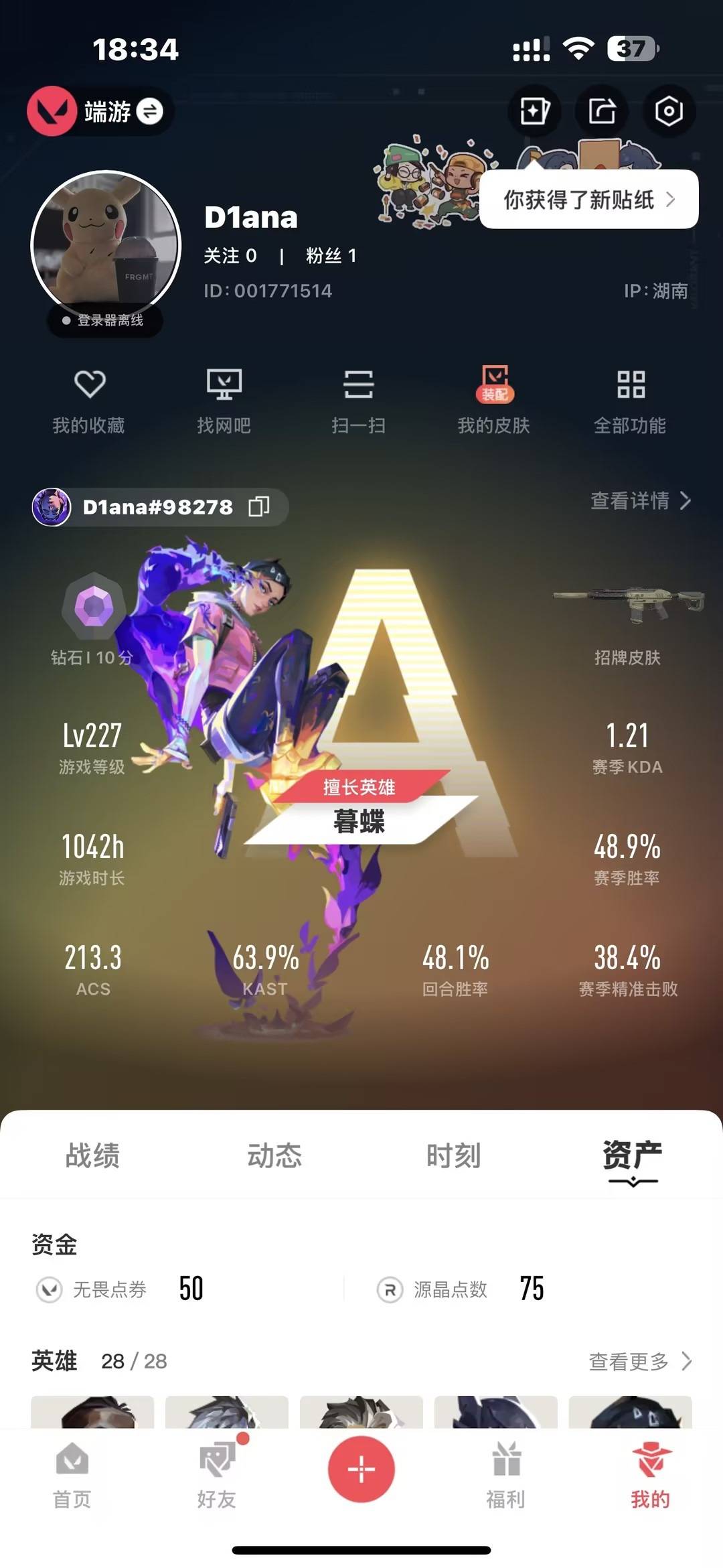723x1568 pixels.
Task: Switch game mode via 端游 toggle
Action: tap(149, 111)
